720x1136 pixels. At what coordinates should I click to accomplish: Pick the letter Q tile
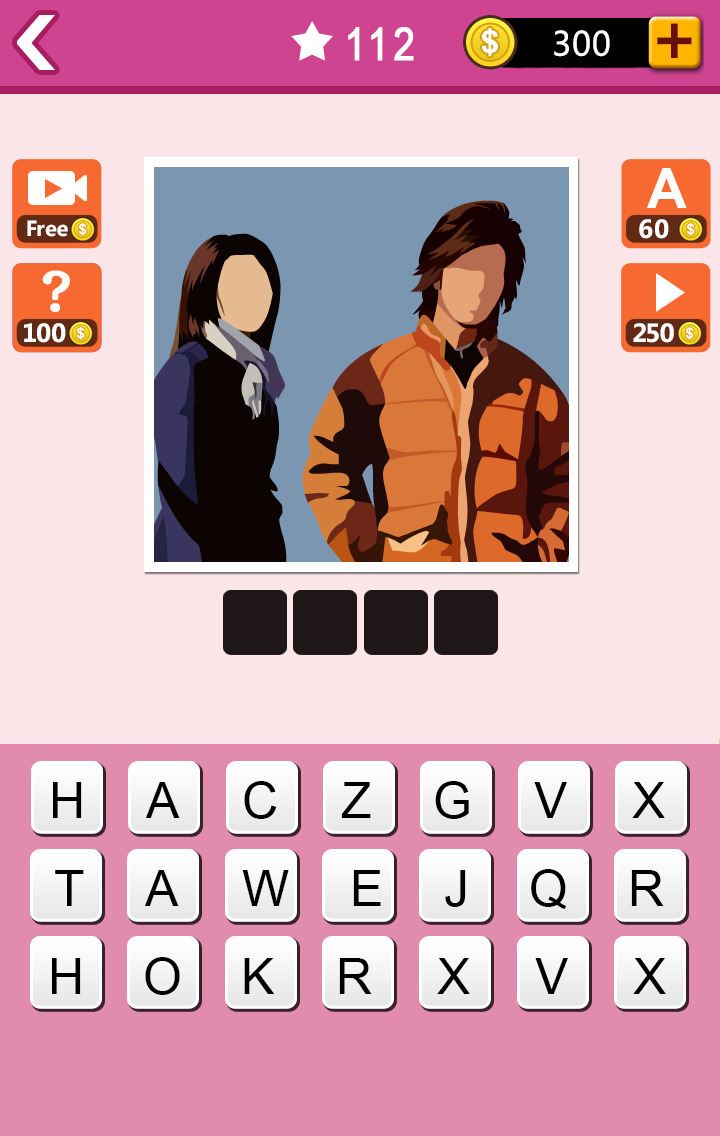tap(552, 886)
